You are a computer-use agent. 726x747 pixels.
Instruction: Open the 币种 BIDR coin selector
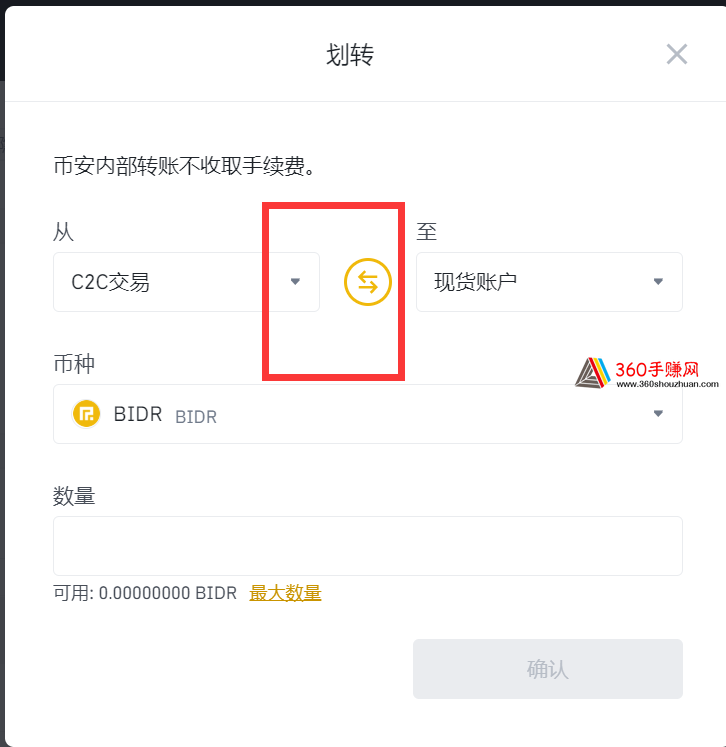[367, 414]
